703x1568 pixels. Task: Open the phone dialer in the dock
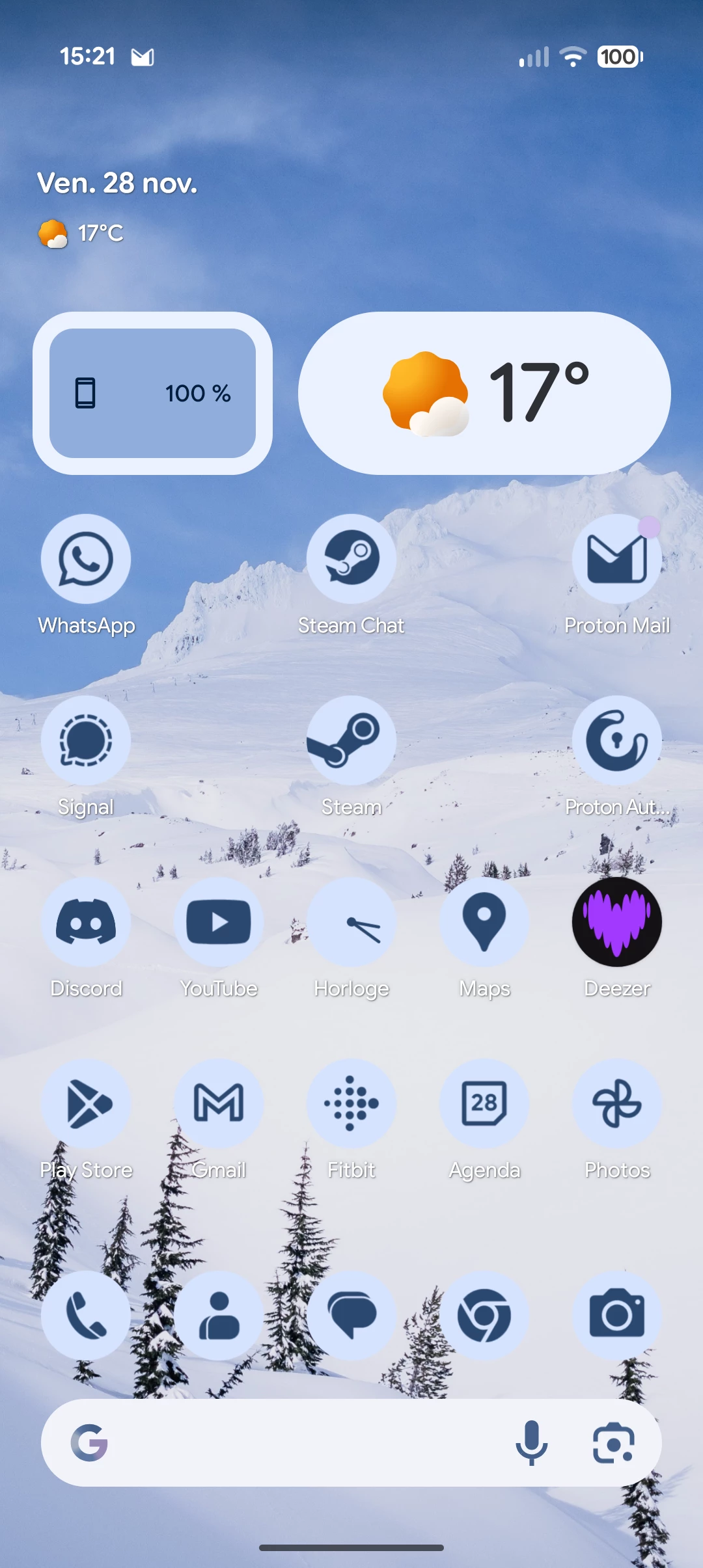86,1316
